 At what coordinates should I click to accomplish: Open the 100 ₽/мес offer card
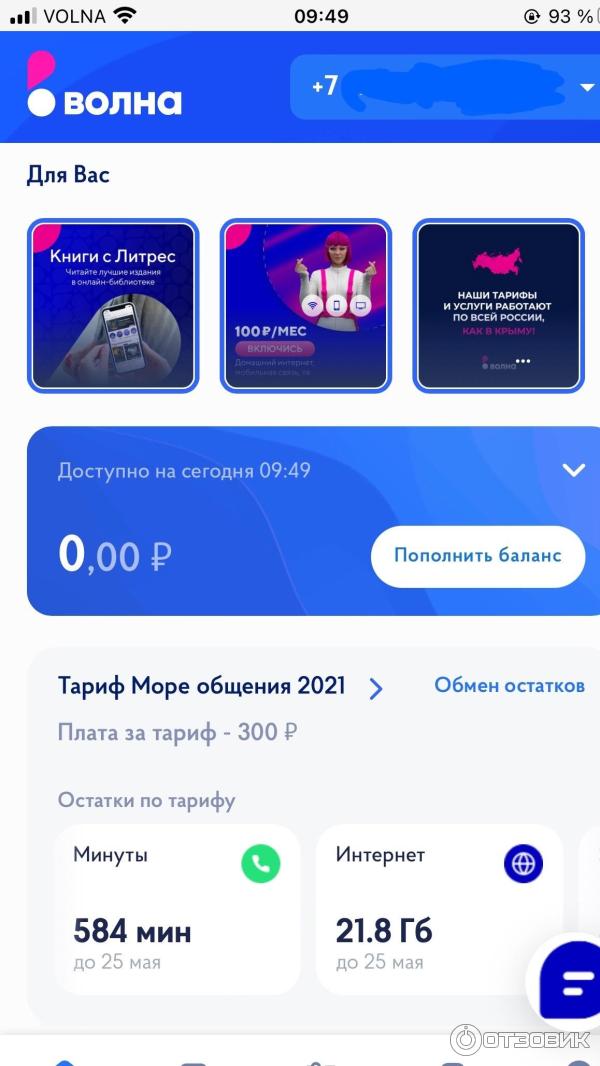(x=306, y=306)
